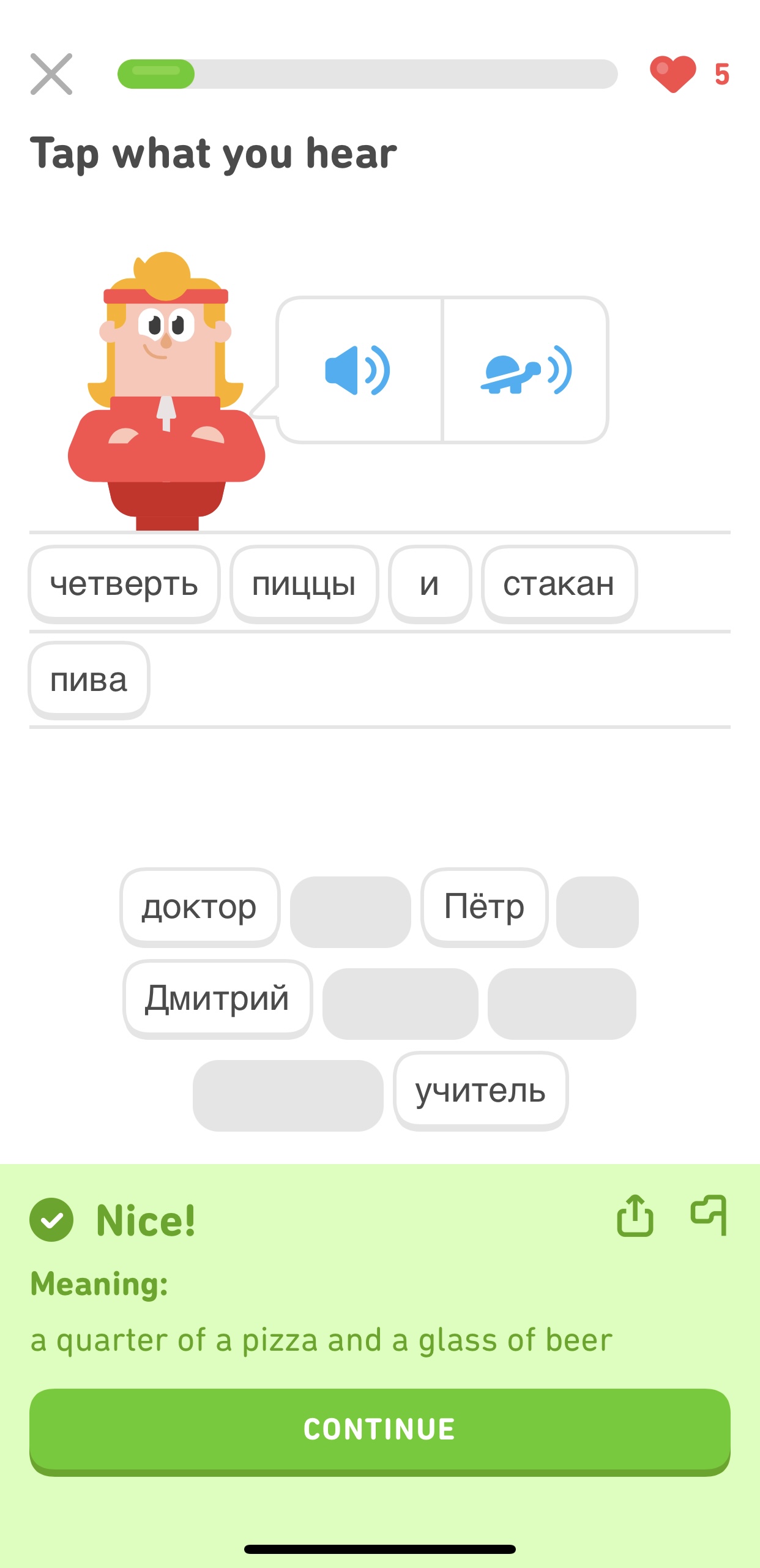
Task: Select the word доктор
Action: pyautogui.click(x=199, y=907)
